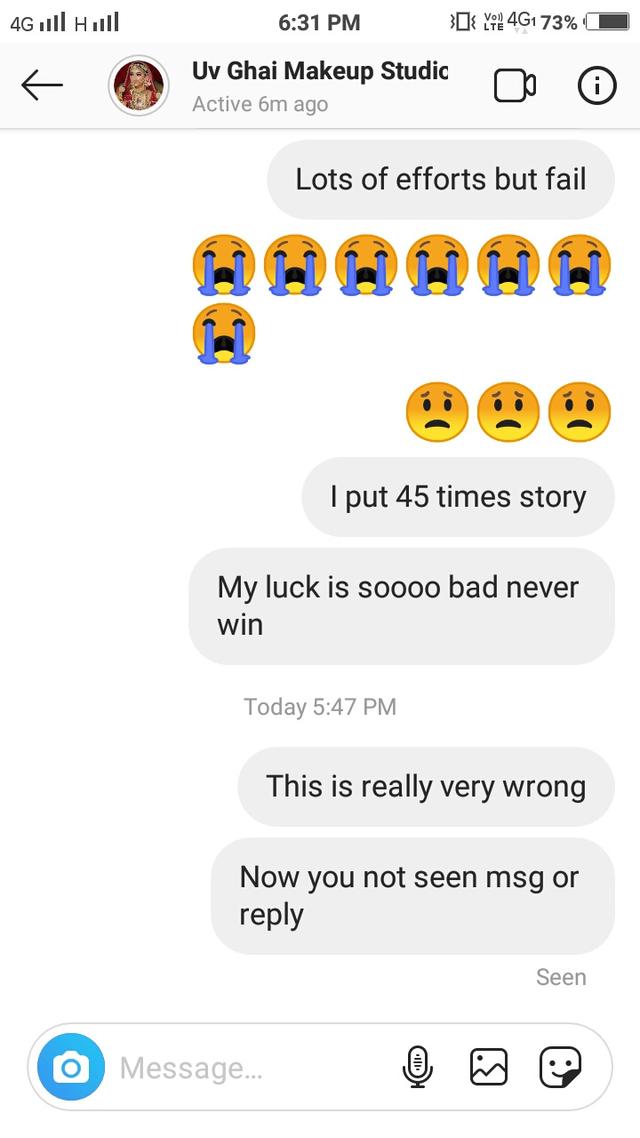Go back to the inbox

[42, 86]
